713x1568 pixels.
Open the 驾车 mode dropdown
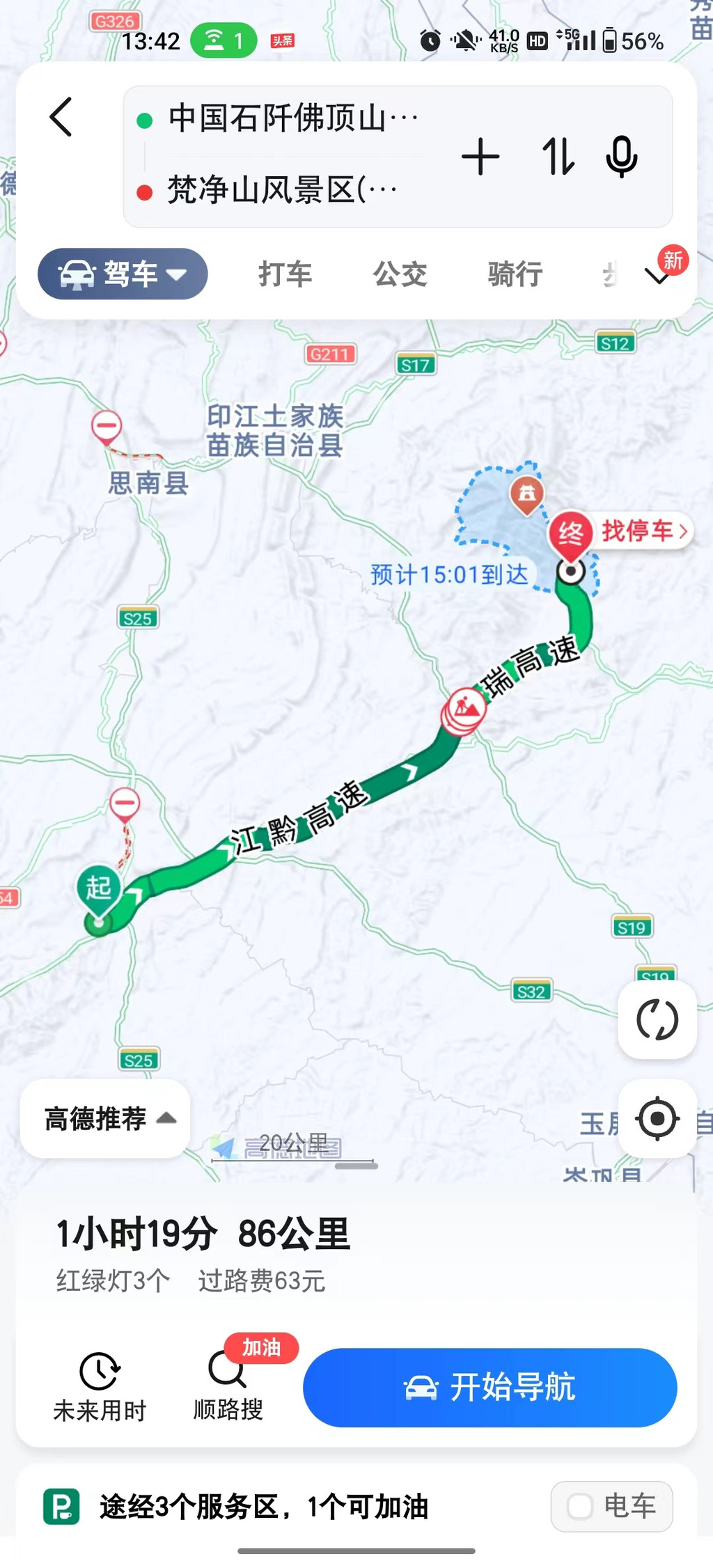(123, 274)
